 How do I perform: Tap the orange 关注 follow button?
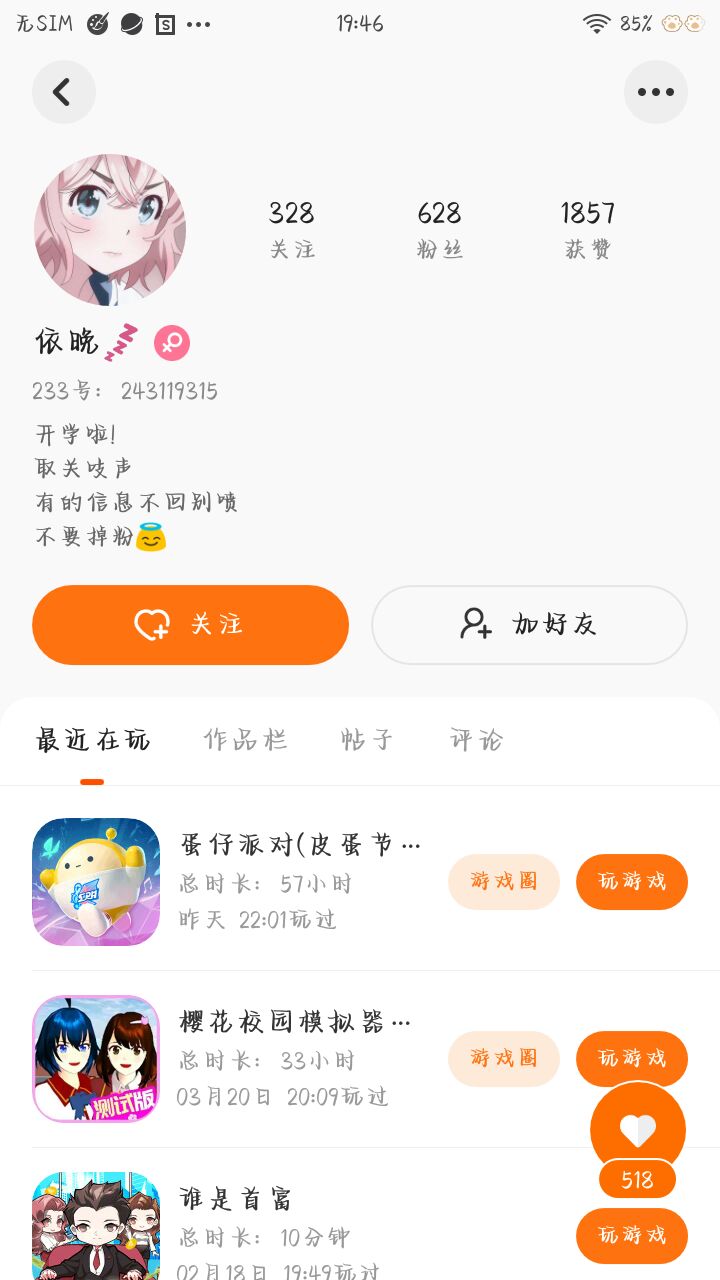pyautogui.click(x=190, y=625)
